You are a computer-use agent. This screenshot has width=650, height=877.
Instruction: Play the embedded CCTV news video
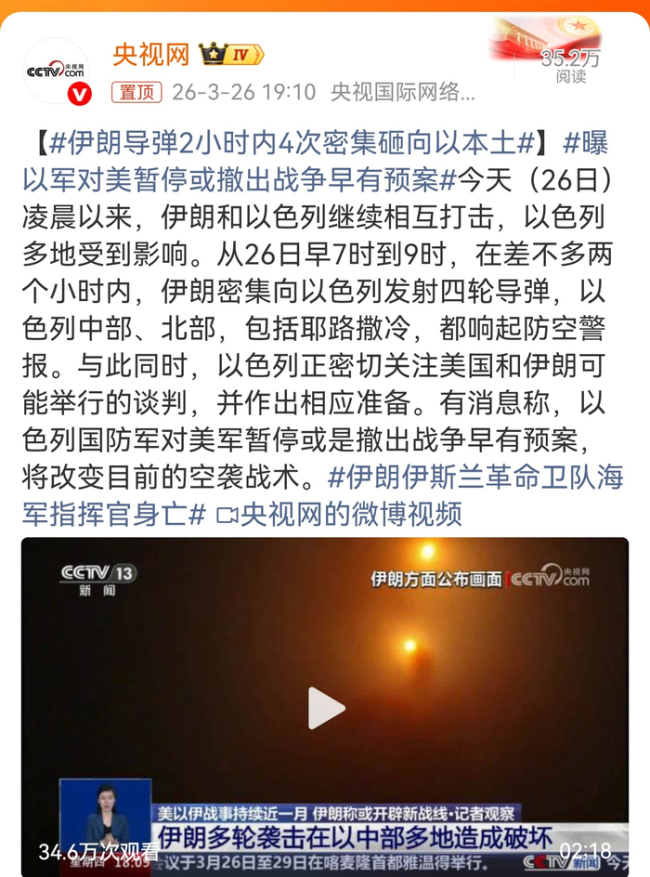pos(325,708)
